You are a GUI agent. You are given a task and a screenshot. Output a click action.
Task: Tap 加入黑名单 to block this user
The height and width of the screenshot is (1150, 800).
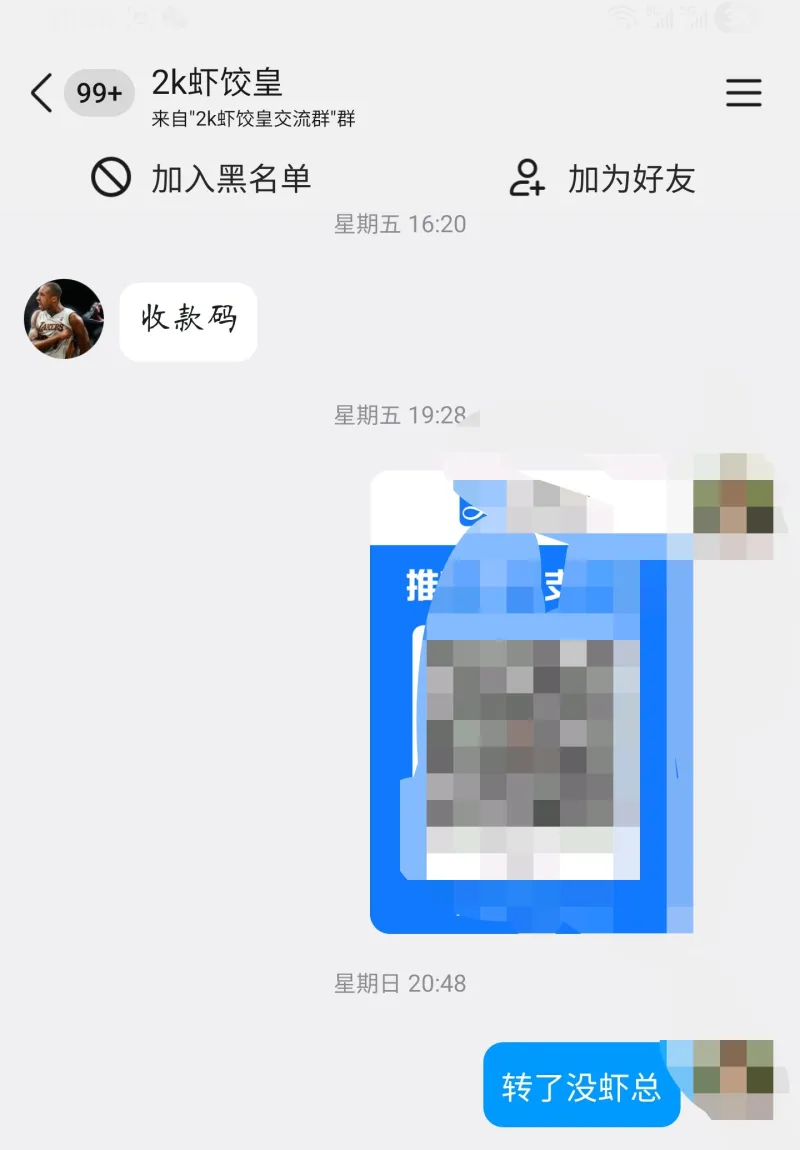click(x=201, y=179)
